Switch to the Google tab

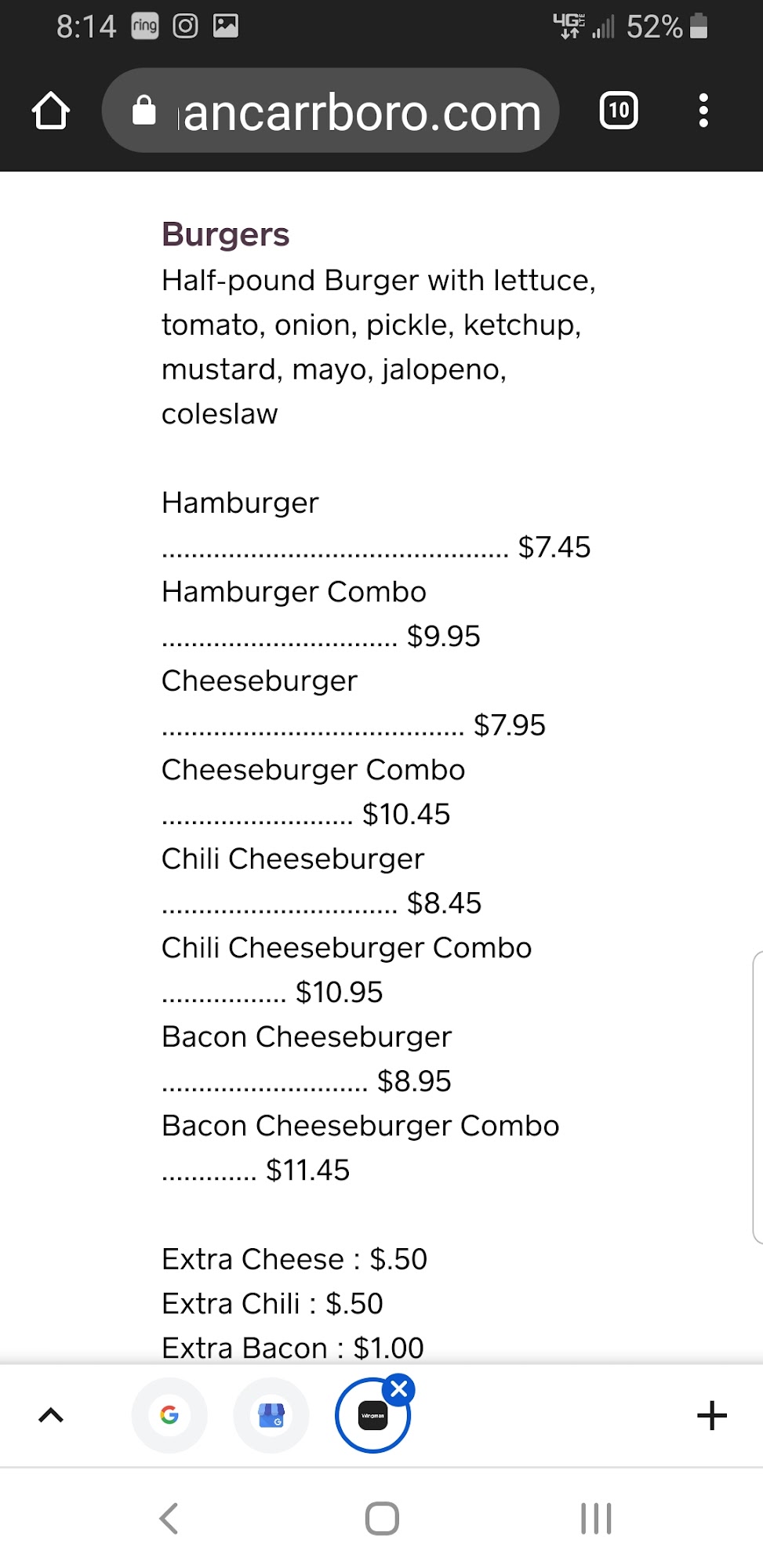pyautogui.click(x=169, y=1415)
